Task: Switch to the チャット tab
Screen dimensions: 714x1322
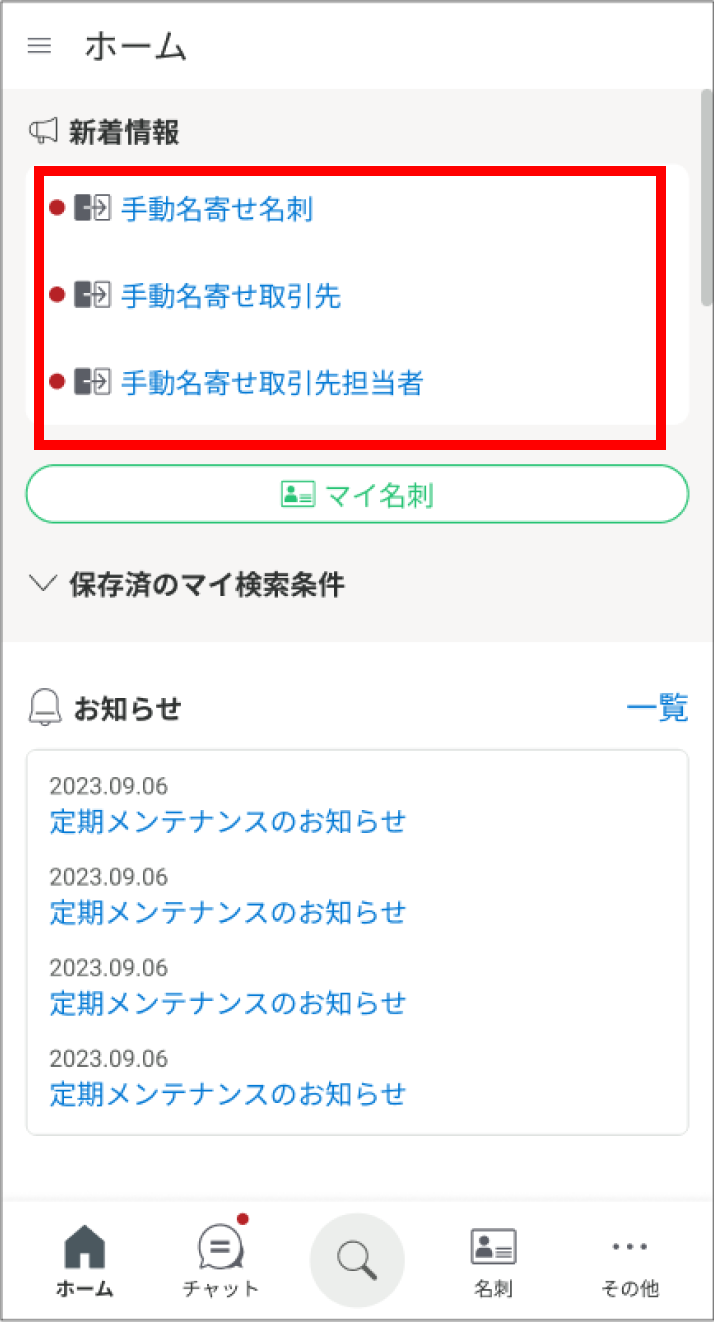Action: click(x=221, y=1261)
